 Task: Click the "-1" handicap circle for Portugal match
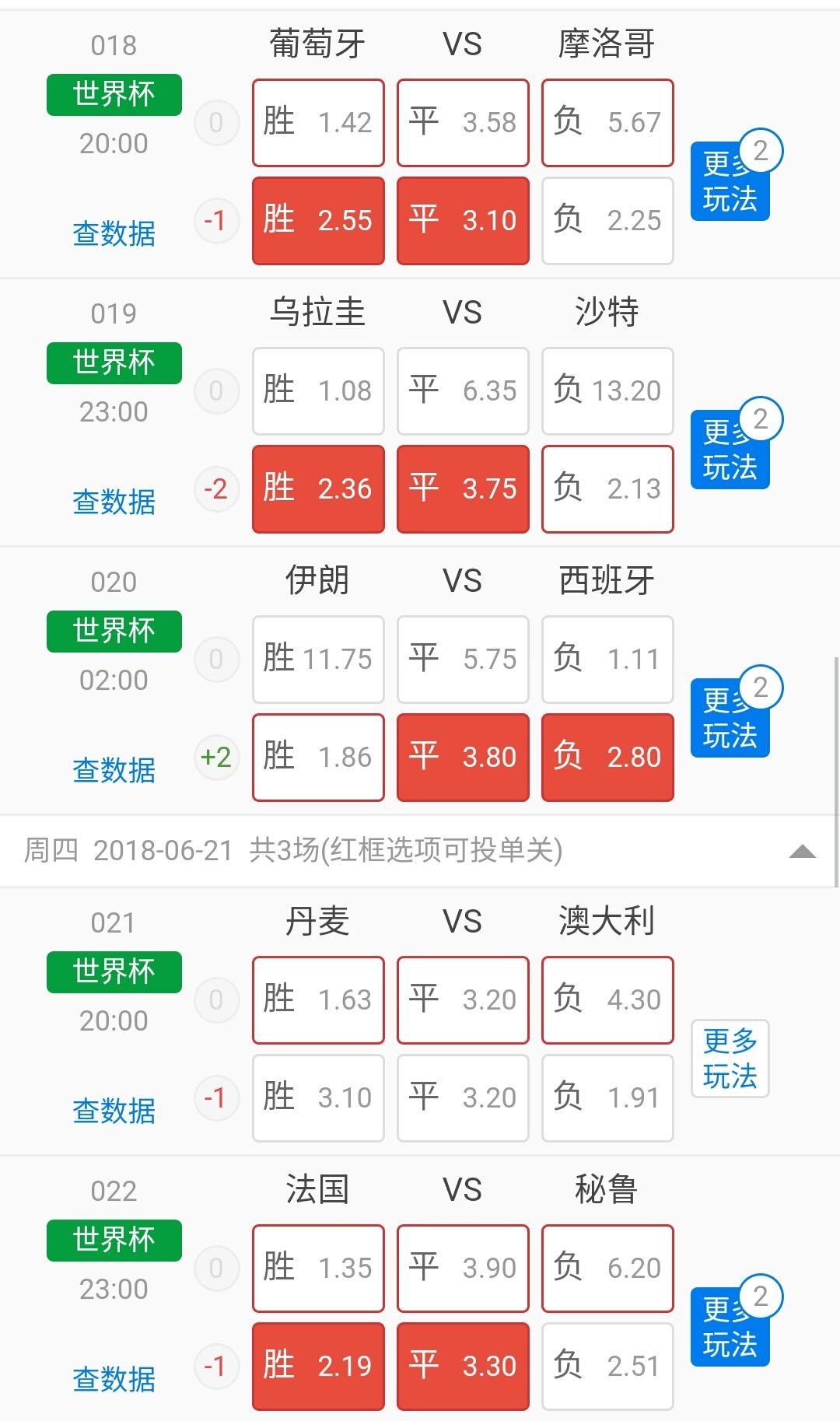coord(217,221)
